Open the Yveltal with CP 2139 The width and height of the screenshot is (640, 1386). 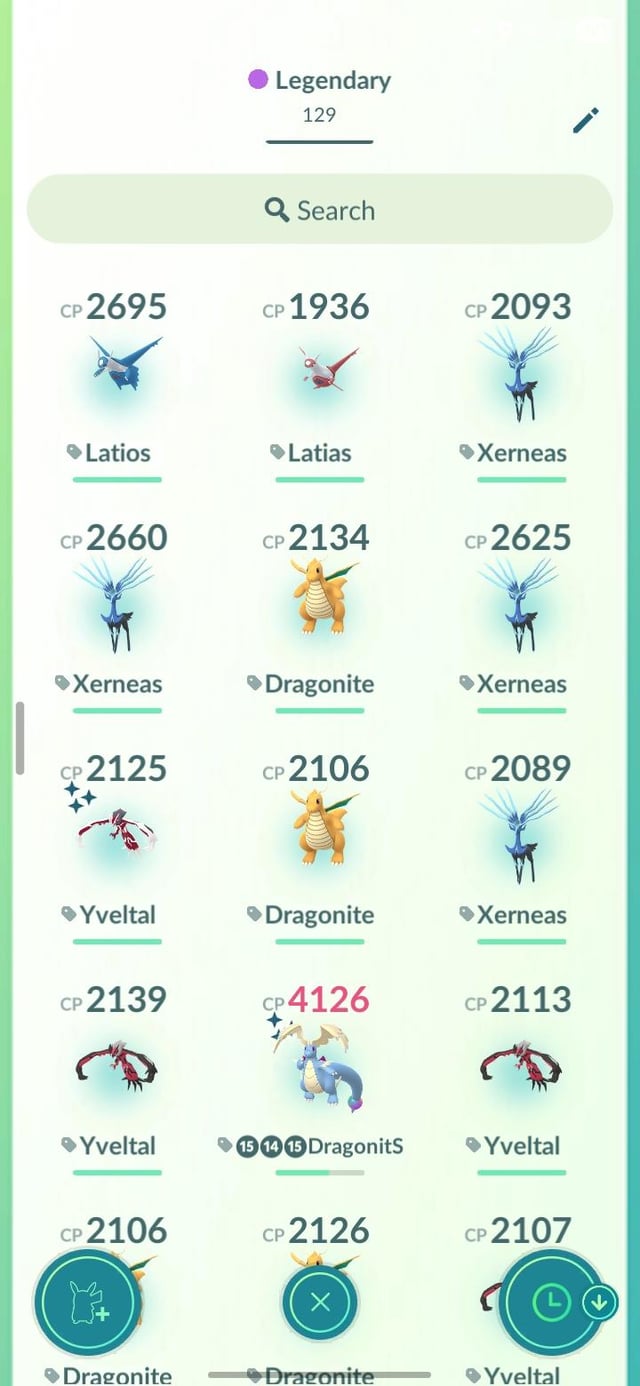(x=118, y=1062)
